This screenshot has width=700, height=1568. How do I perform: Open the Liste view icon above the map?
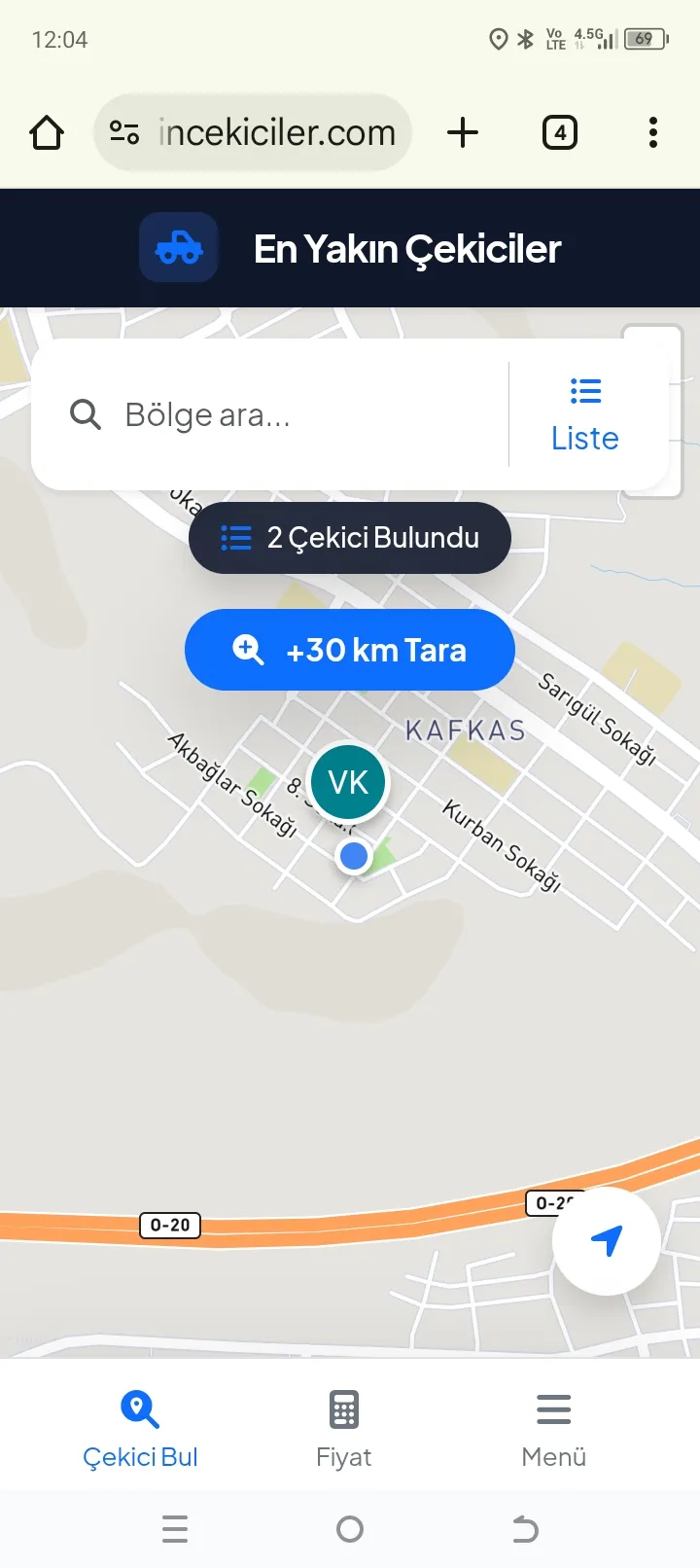[585, 390]
